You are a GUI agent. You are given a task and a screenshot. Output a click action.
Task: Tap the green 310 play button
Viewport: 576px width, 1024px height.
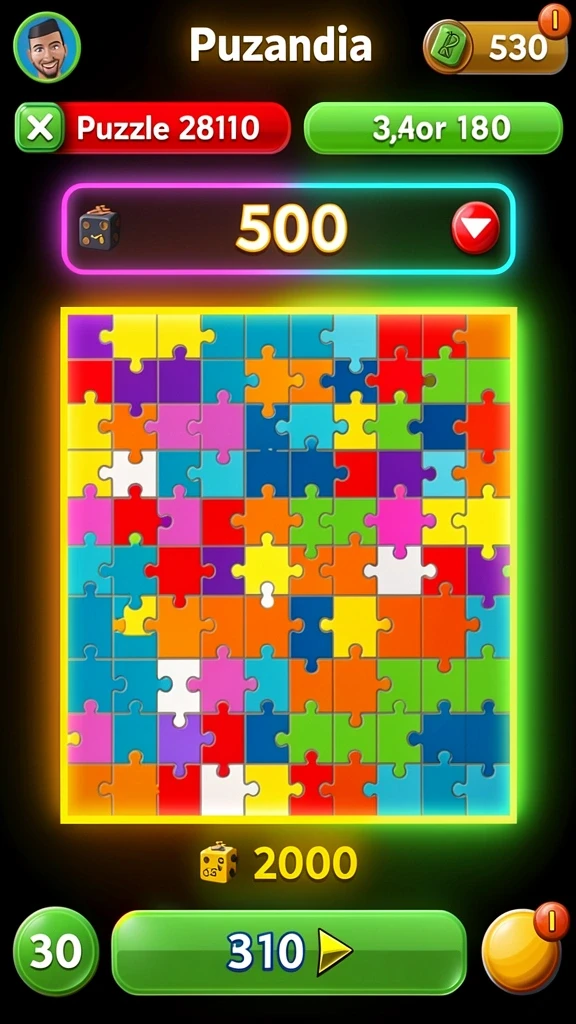coord(289,952)
